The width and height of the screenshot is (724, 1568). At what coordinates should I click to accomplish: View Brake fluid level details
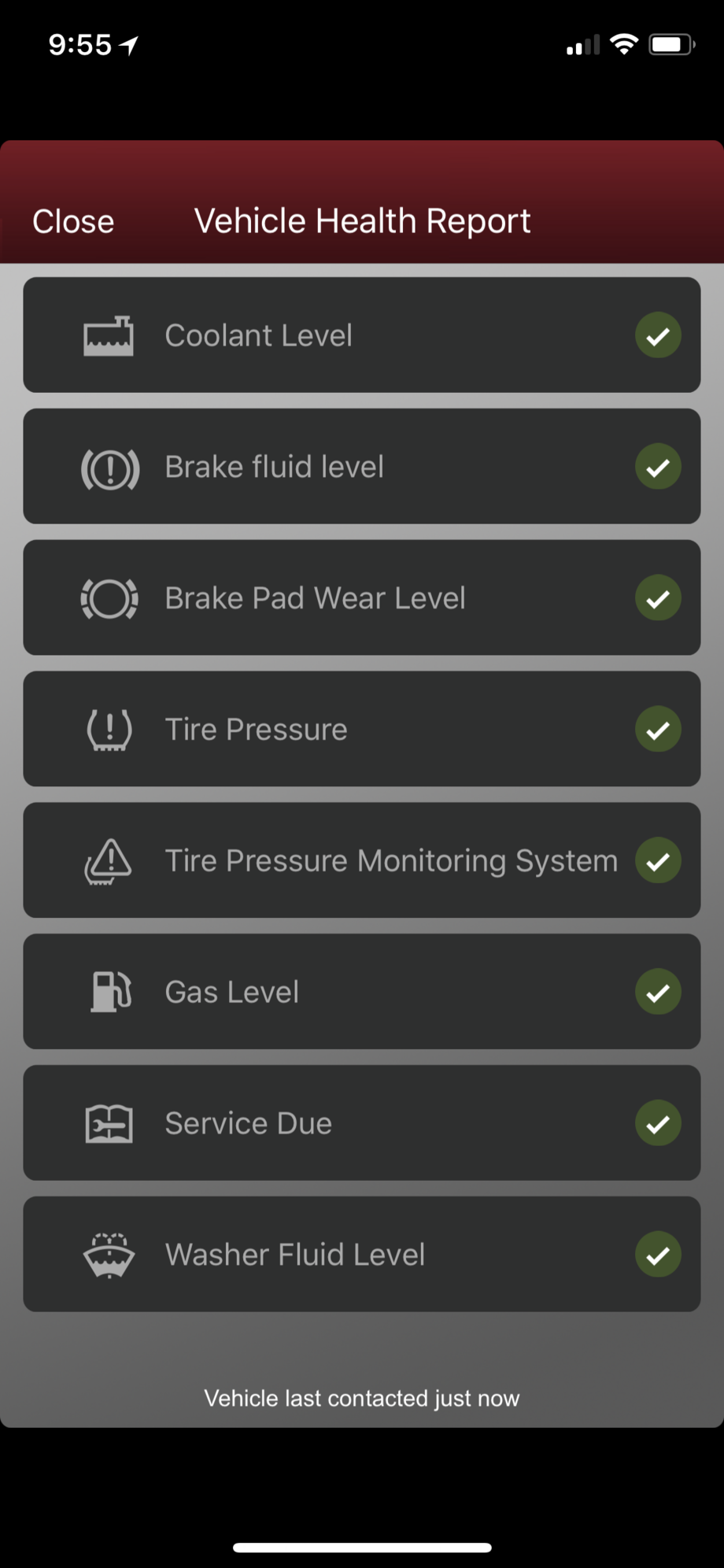(361, 467)
